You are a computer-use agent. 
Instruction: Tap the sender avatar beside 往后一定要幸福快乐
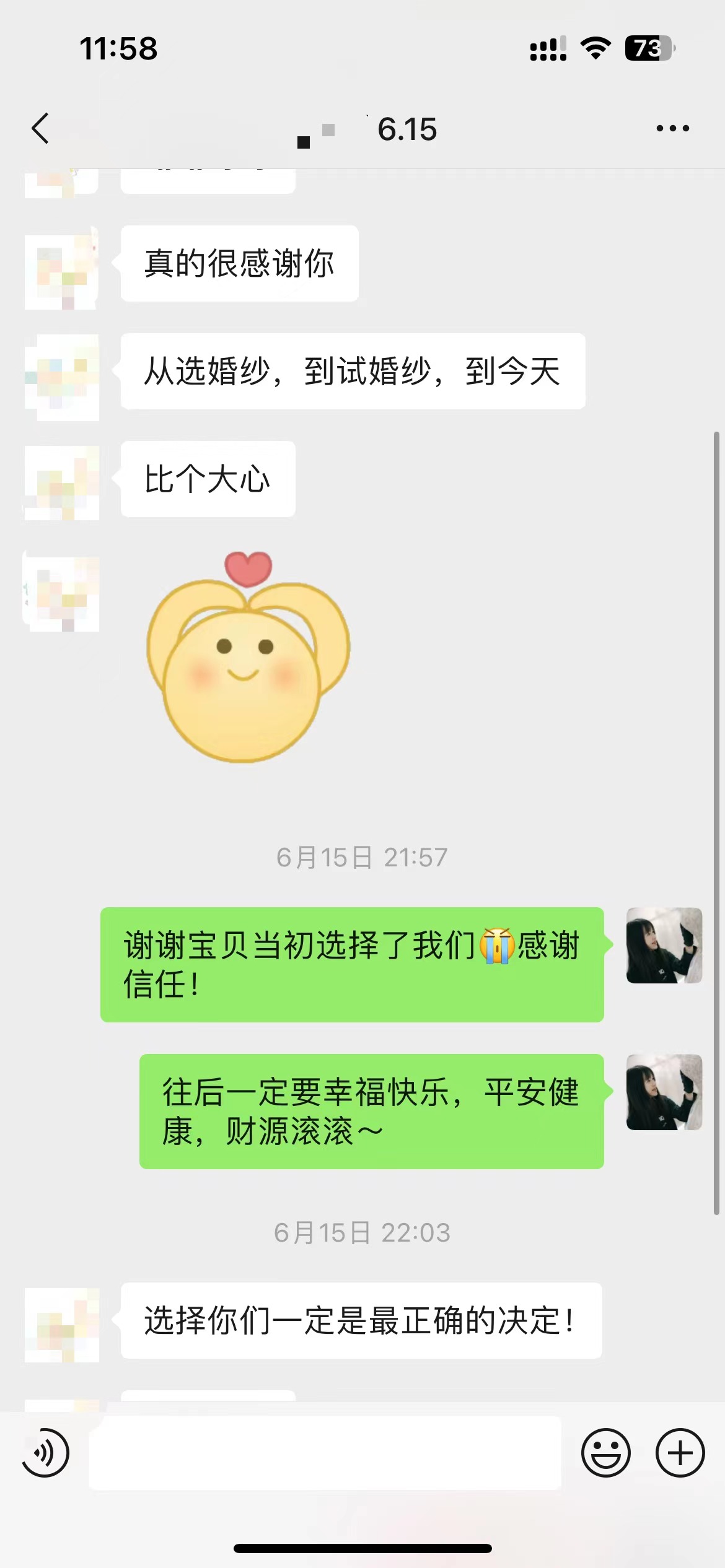pos(664,1092)
